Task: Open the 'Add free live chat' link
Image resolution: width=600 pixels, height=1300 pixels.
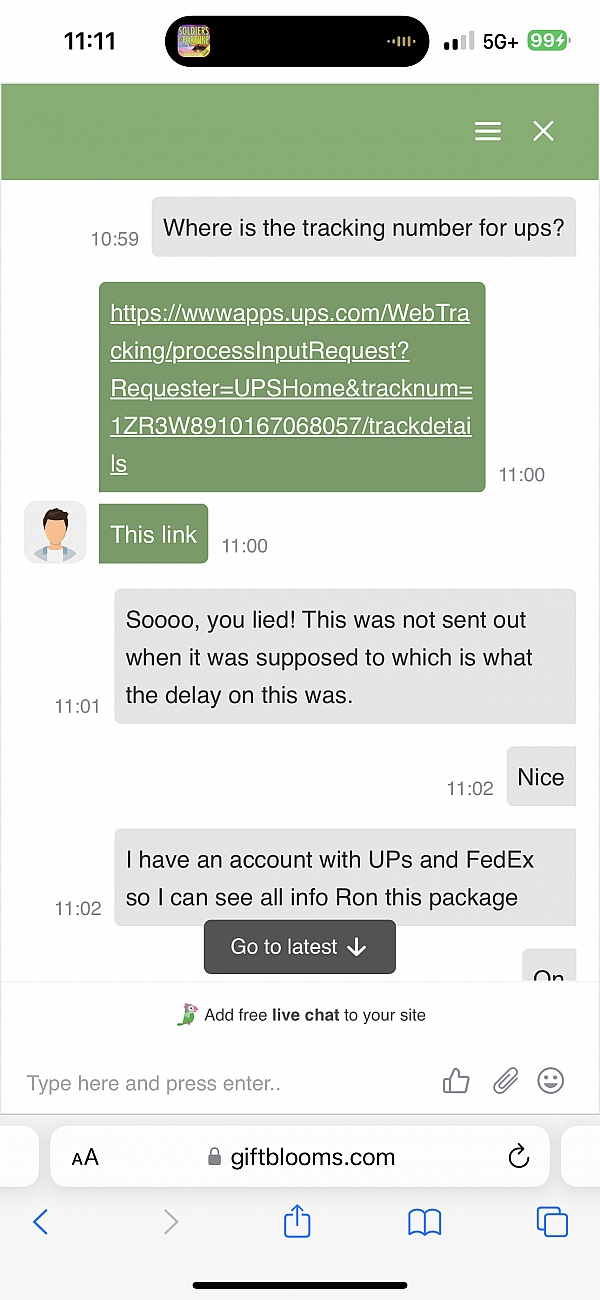Action: coord(300,1015)
